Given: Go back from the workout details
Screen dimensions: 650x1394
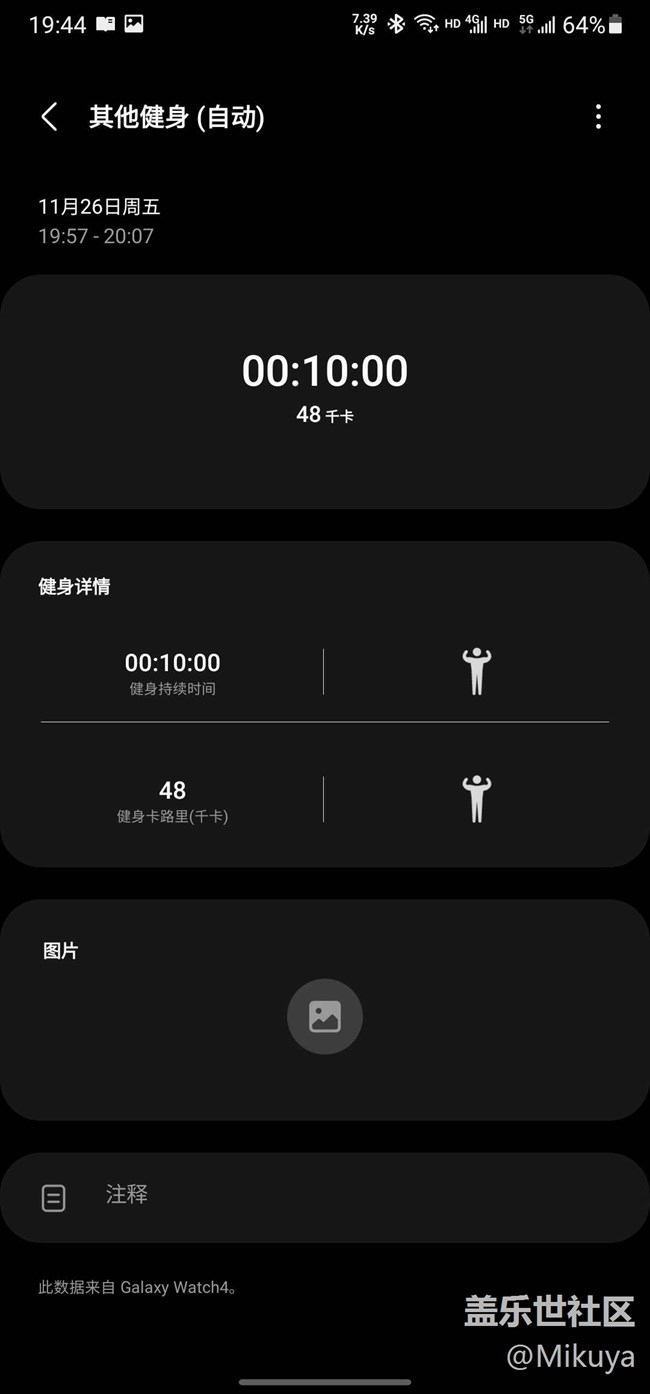Looking at the screenshot, I should [x=49, y=117].
